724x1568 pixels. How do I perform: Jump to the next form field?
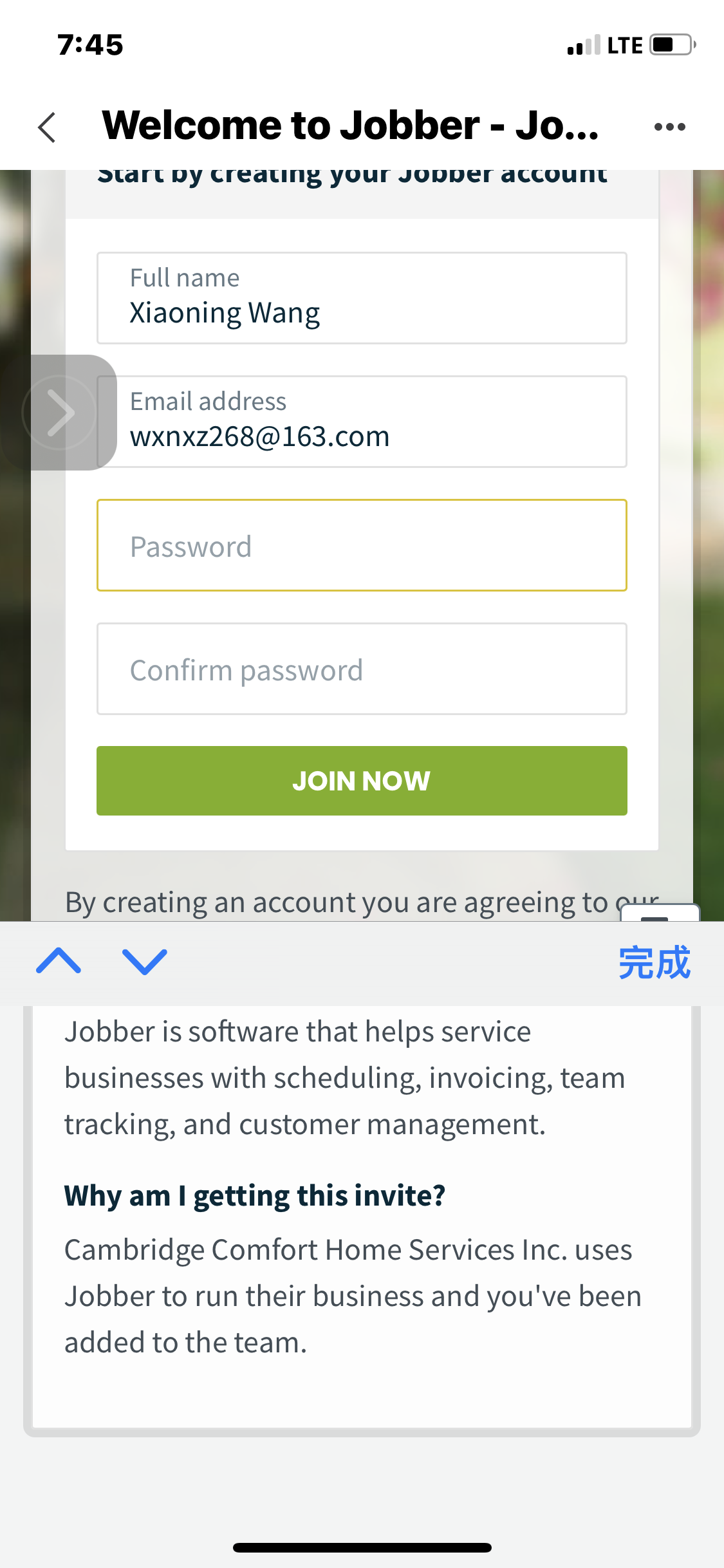[145, 961]
